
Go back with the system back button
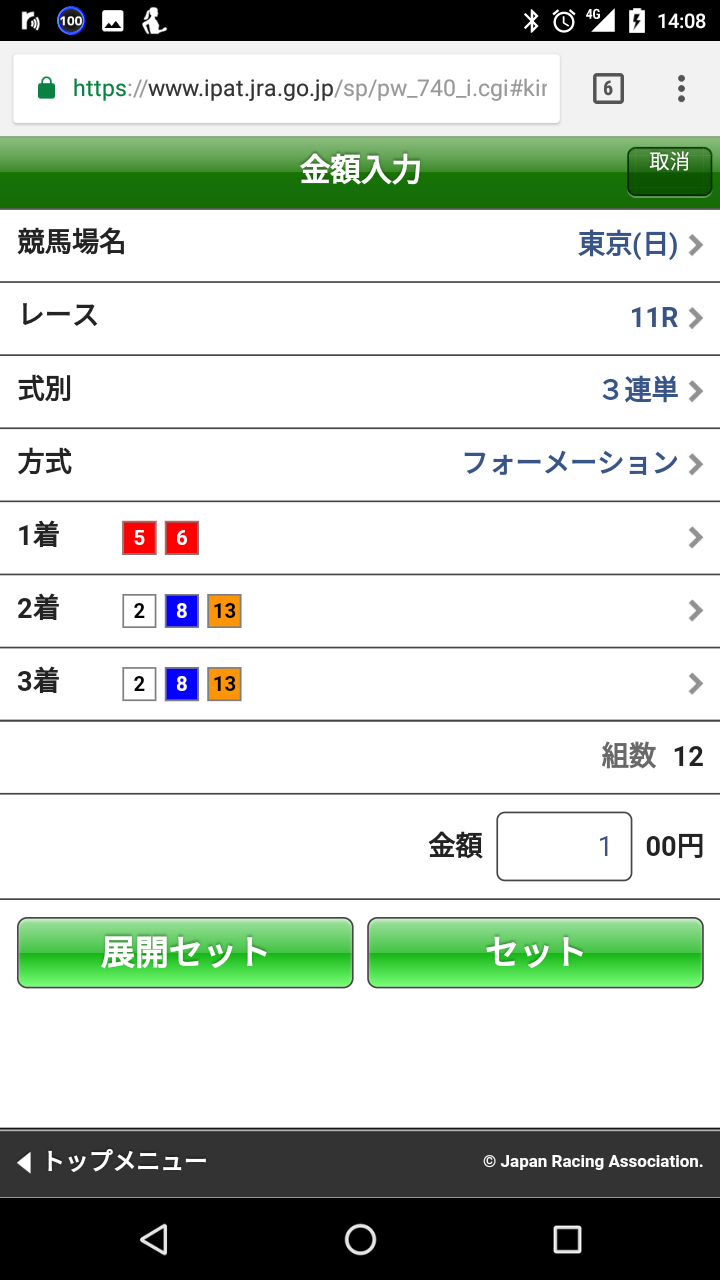click(x=153, y=1240)
